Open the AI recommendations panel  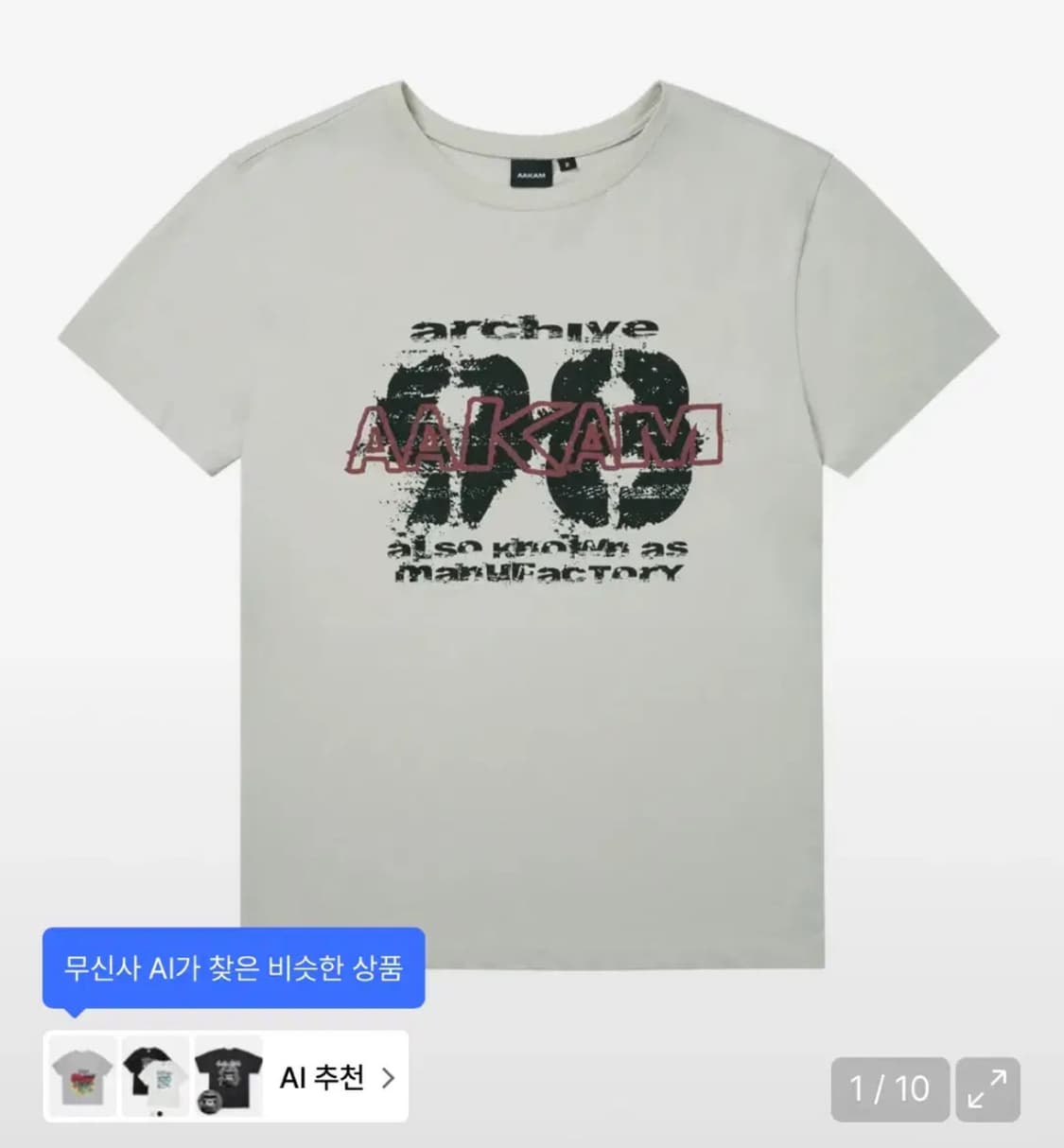tap(322, 1076)
